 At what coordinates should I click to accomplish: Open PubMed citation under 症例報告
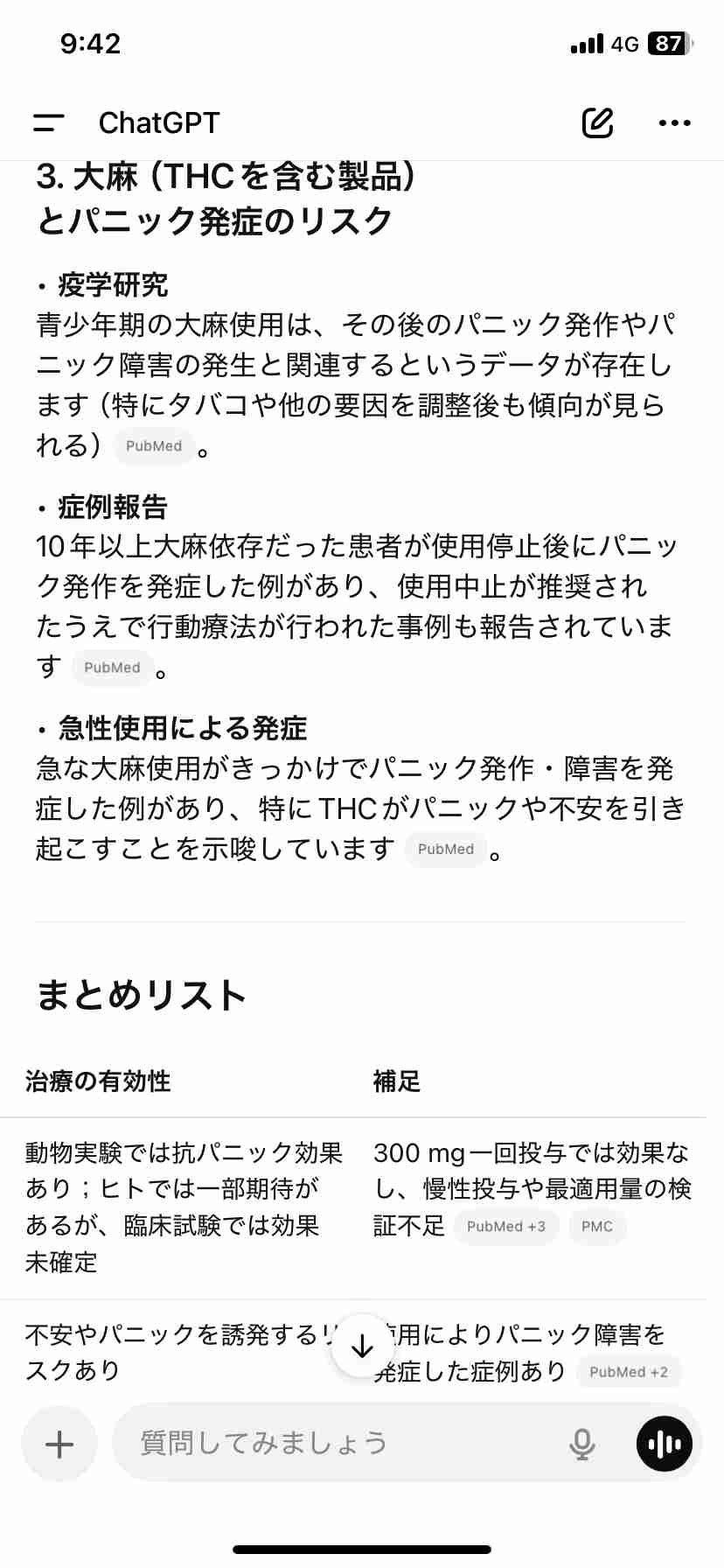point(112,668)
